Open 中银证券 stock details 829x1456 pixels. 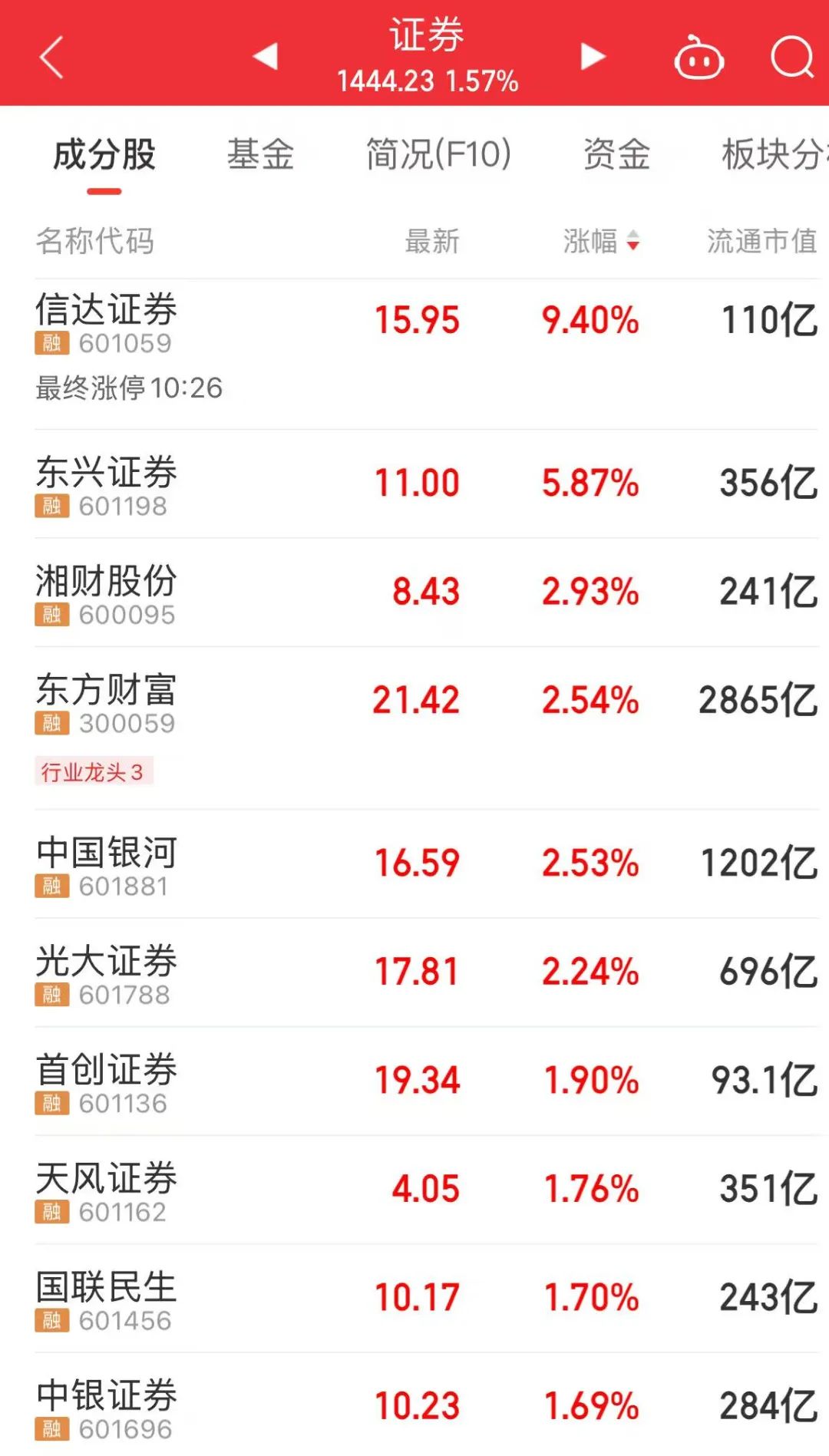107,1395
